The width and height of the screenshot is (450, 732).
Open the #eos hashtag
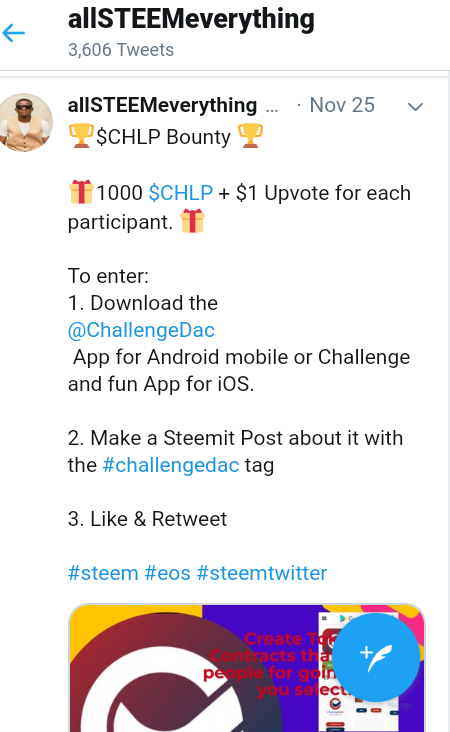[168, 573]
